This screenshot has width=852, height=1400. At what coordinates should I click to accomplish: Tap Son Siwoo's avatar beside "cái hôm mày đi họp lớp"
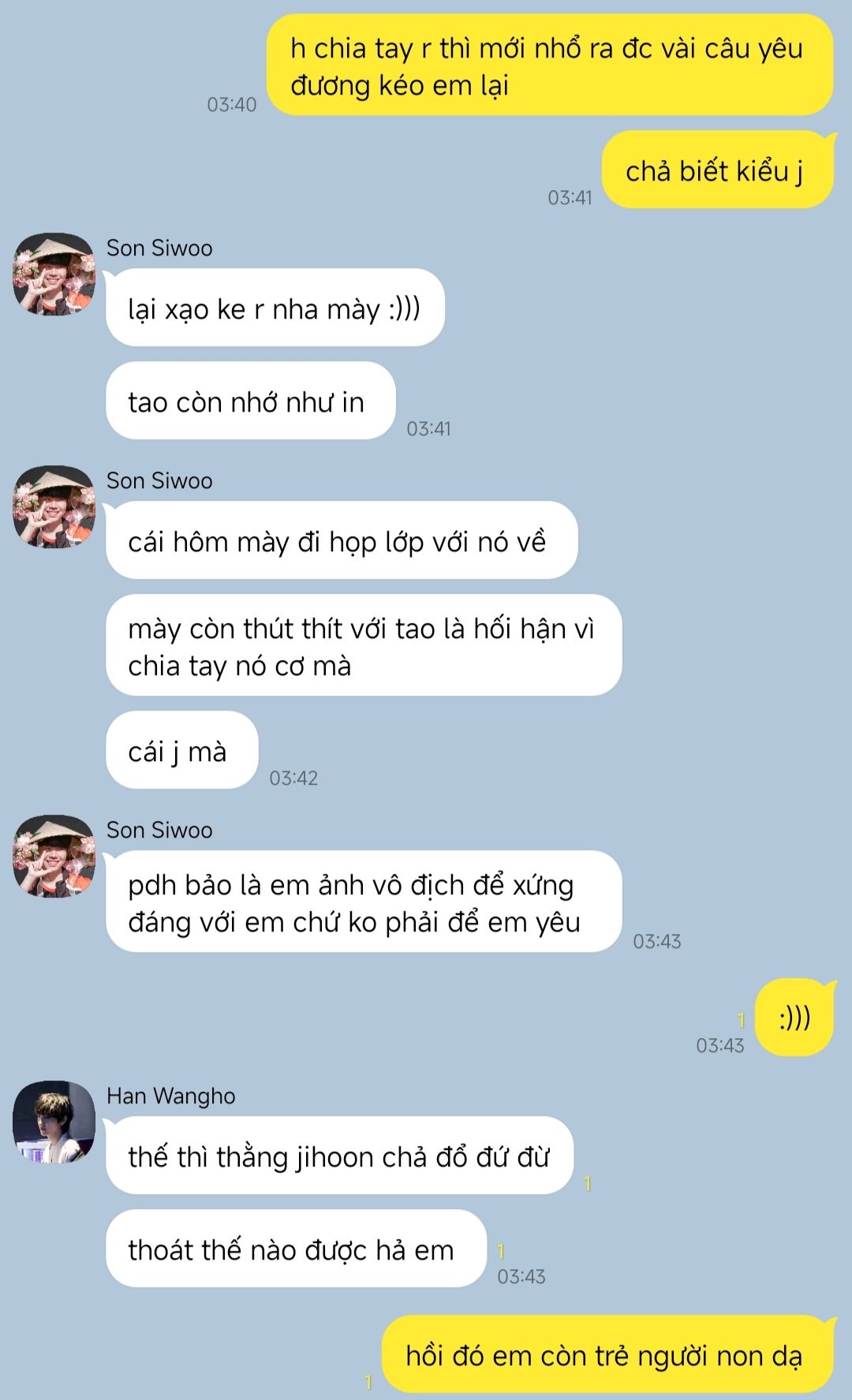(x=54, y=506)
